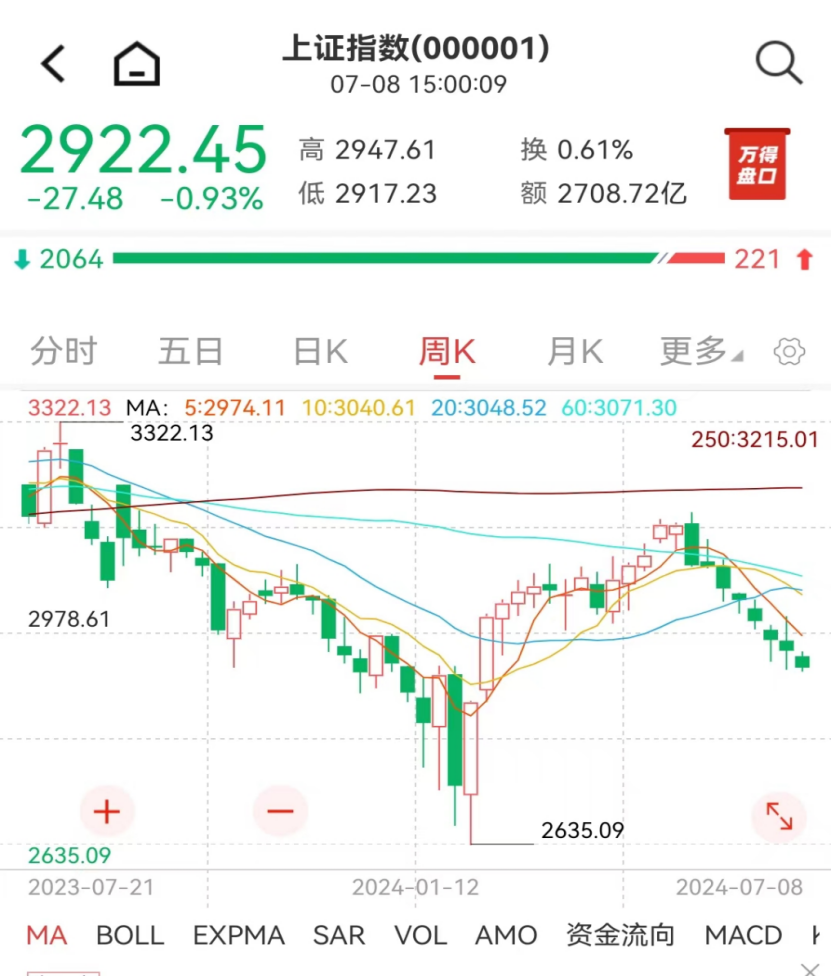Switch to the 五日 tab

(190, 351)
